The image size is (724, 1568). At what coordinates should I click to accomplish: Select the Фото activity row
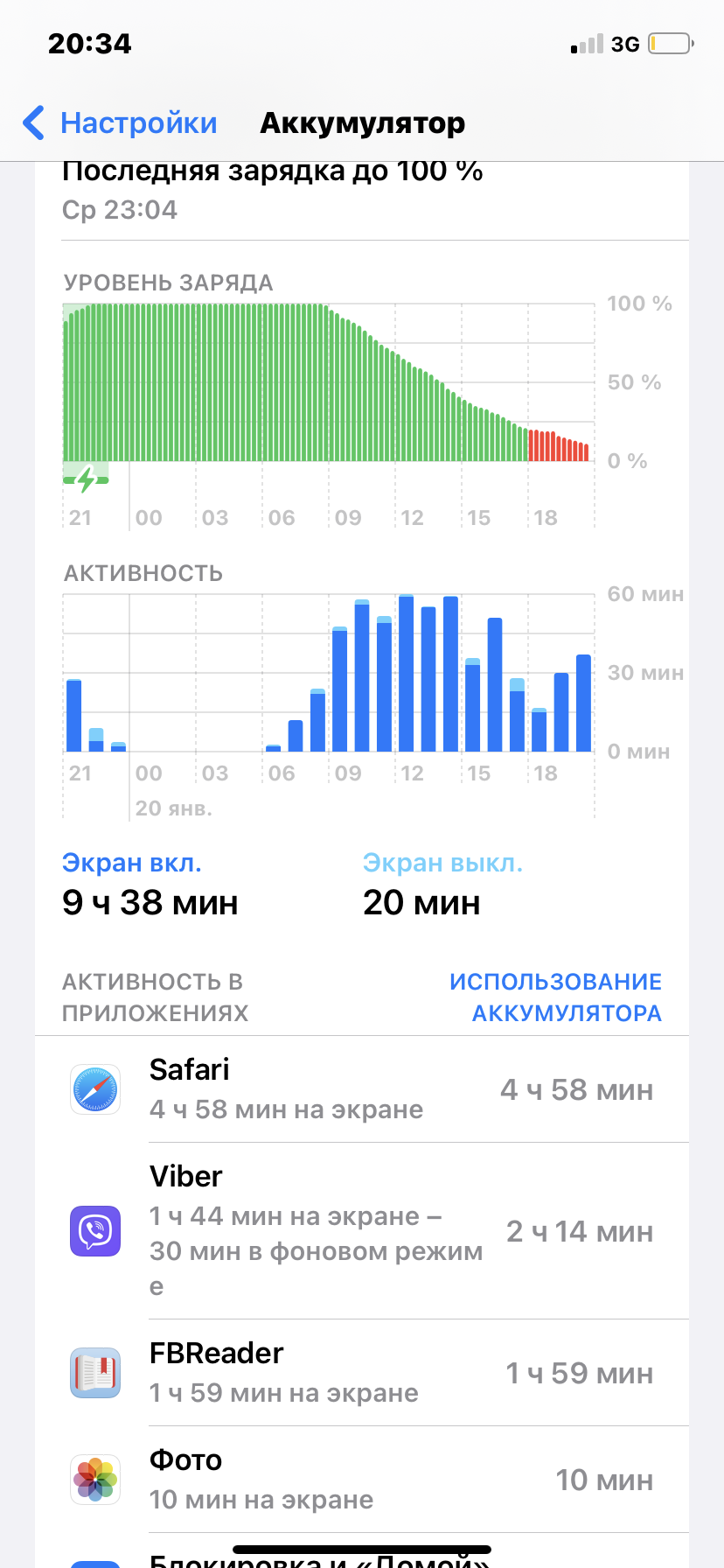(x=362, y=1480)
